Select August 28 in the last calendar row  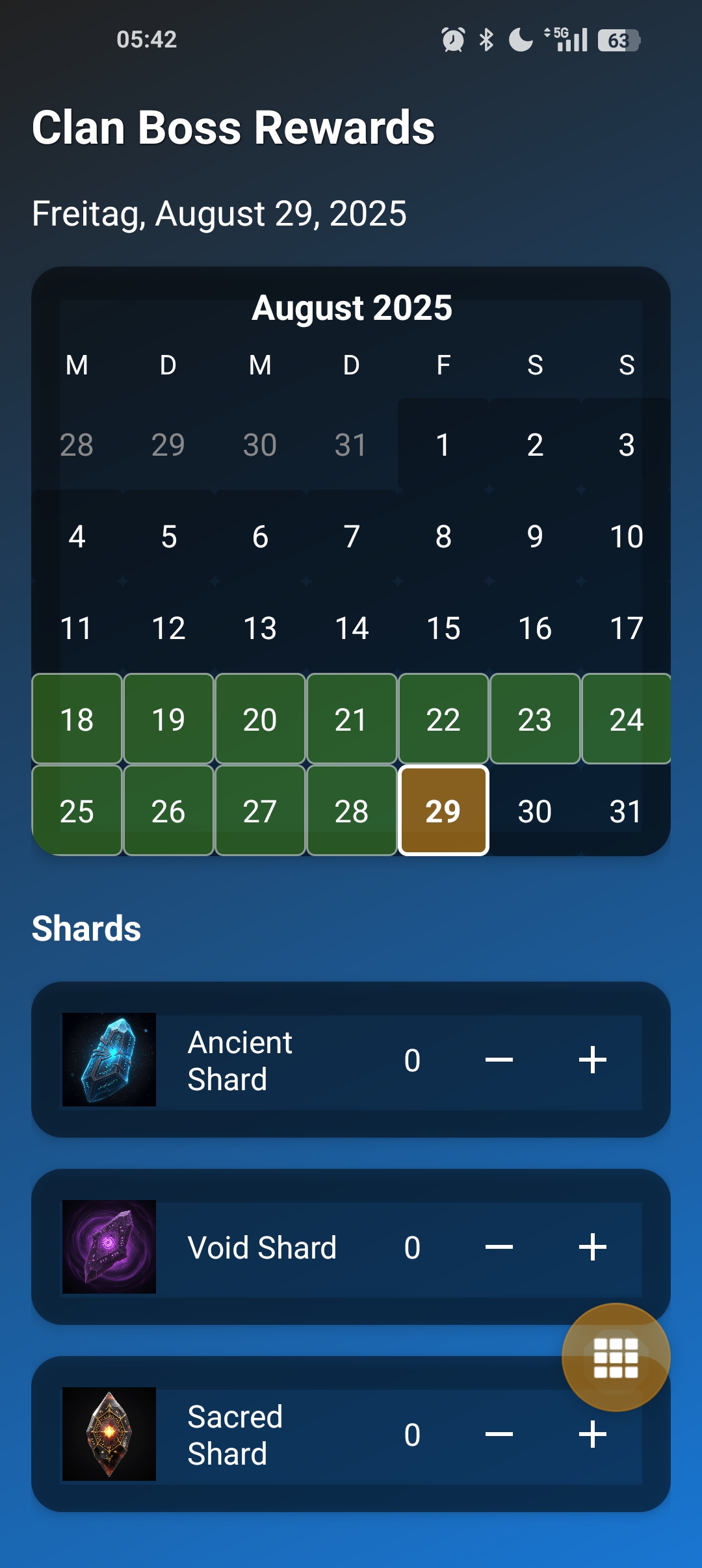[352, 811]
